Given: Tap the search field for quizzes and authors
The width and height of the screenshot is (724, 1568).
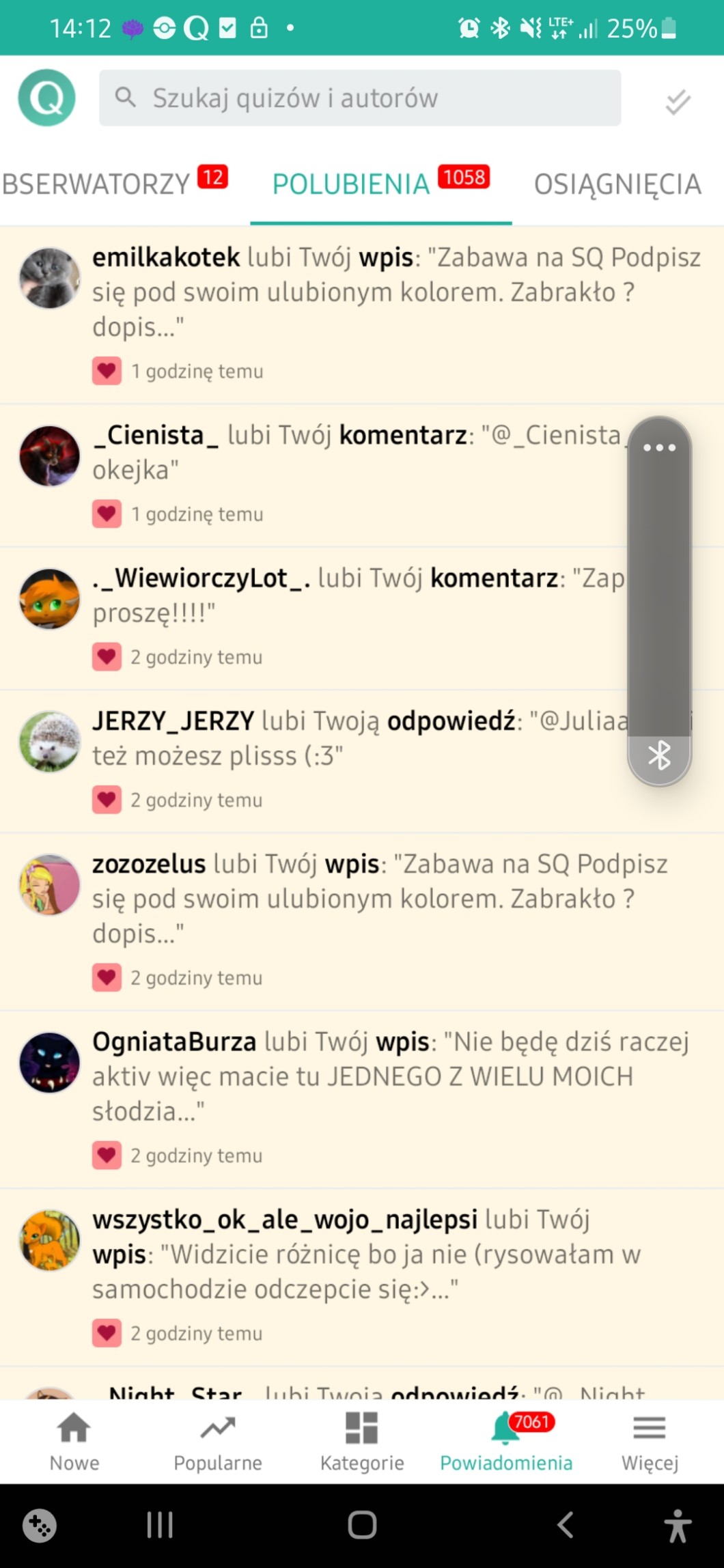Looking at the screenshot, I should point(360,98).
